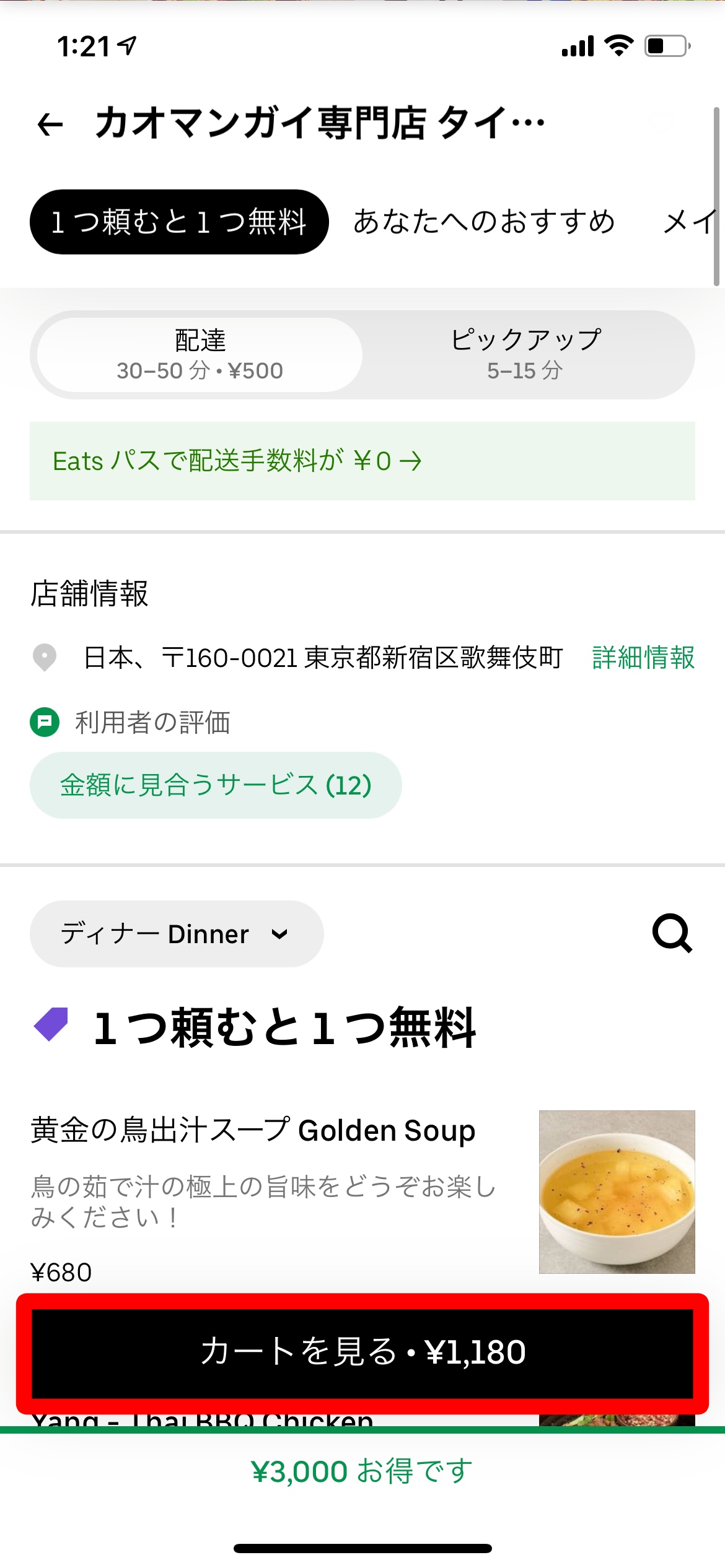The height and width of the screenshot is (1568, 725).
Task: Switch to ピックアップ pickup option
Action: pyautogui.click(x=525, y=355)
